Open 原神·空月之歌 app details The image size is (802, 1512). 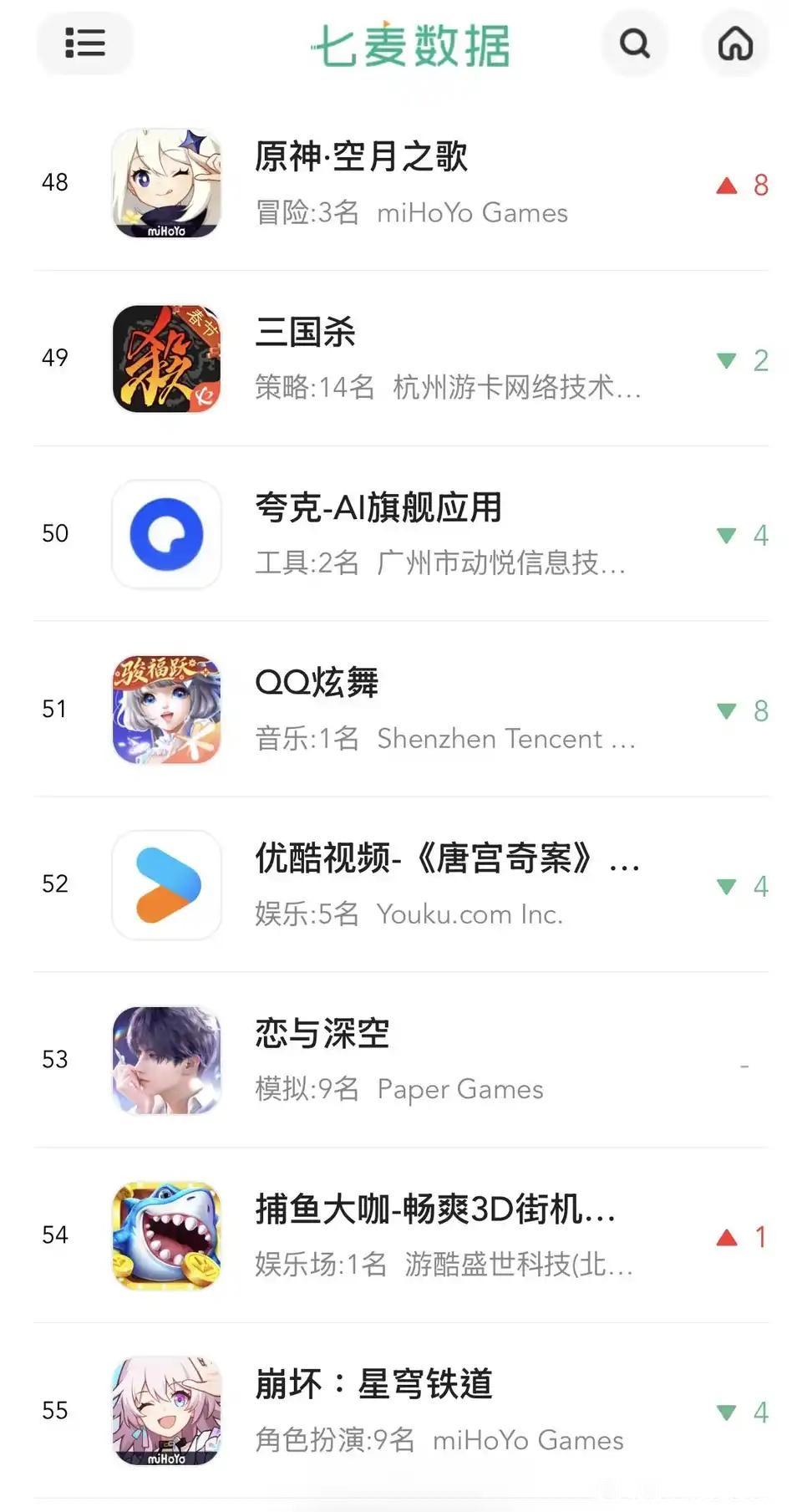[361, 157]
